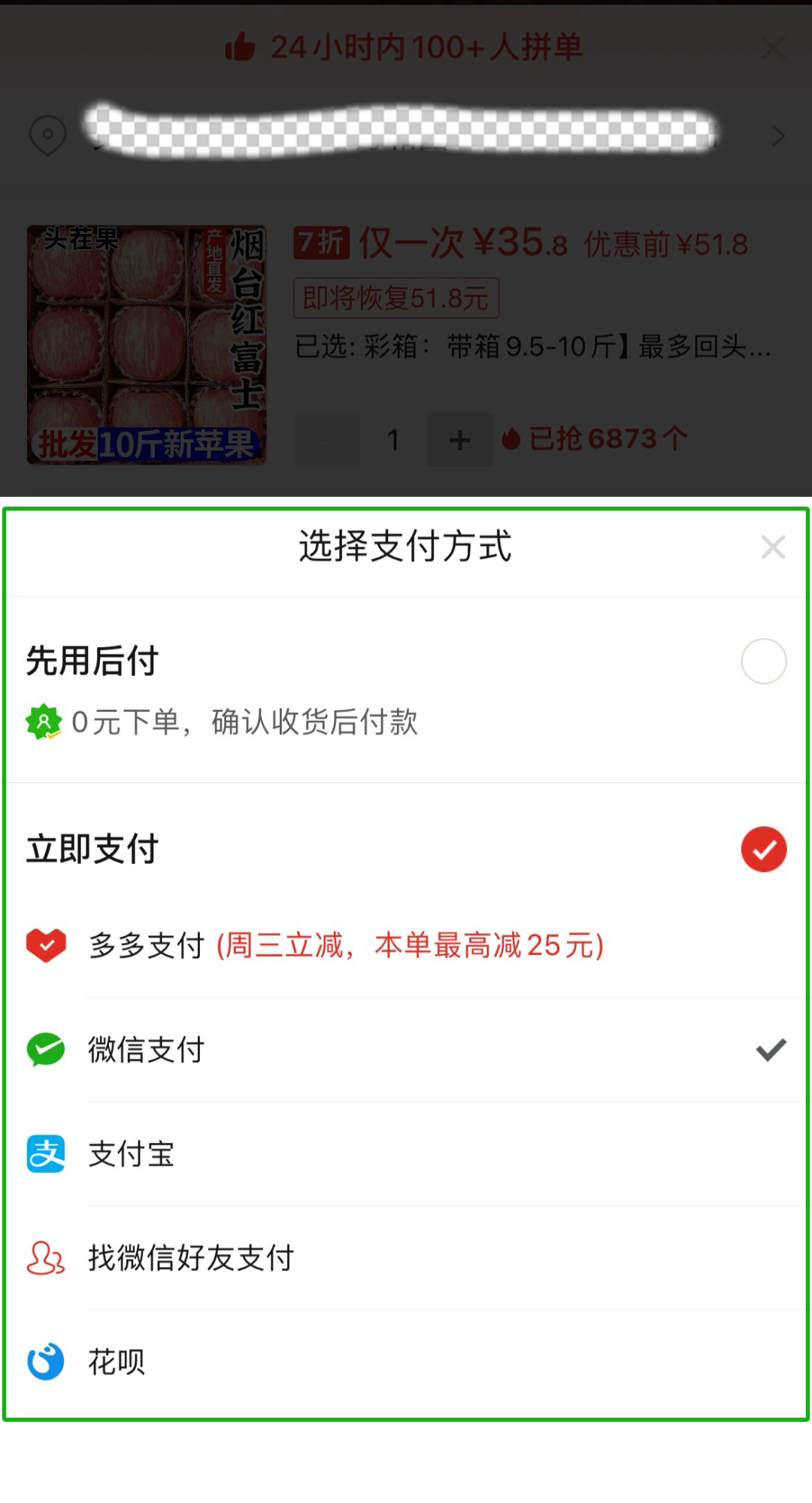Increase quantity with the plus button
The width and height of the screenshot is (812, 1503).
[459, 440]
